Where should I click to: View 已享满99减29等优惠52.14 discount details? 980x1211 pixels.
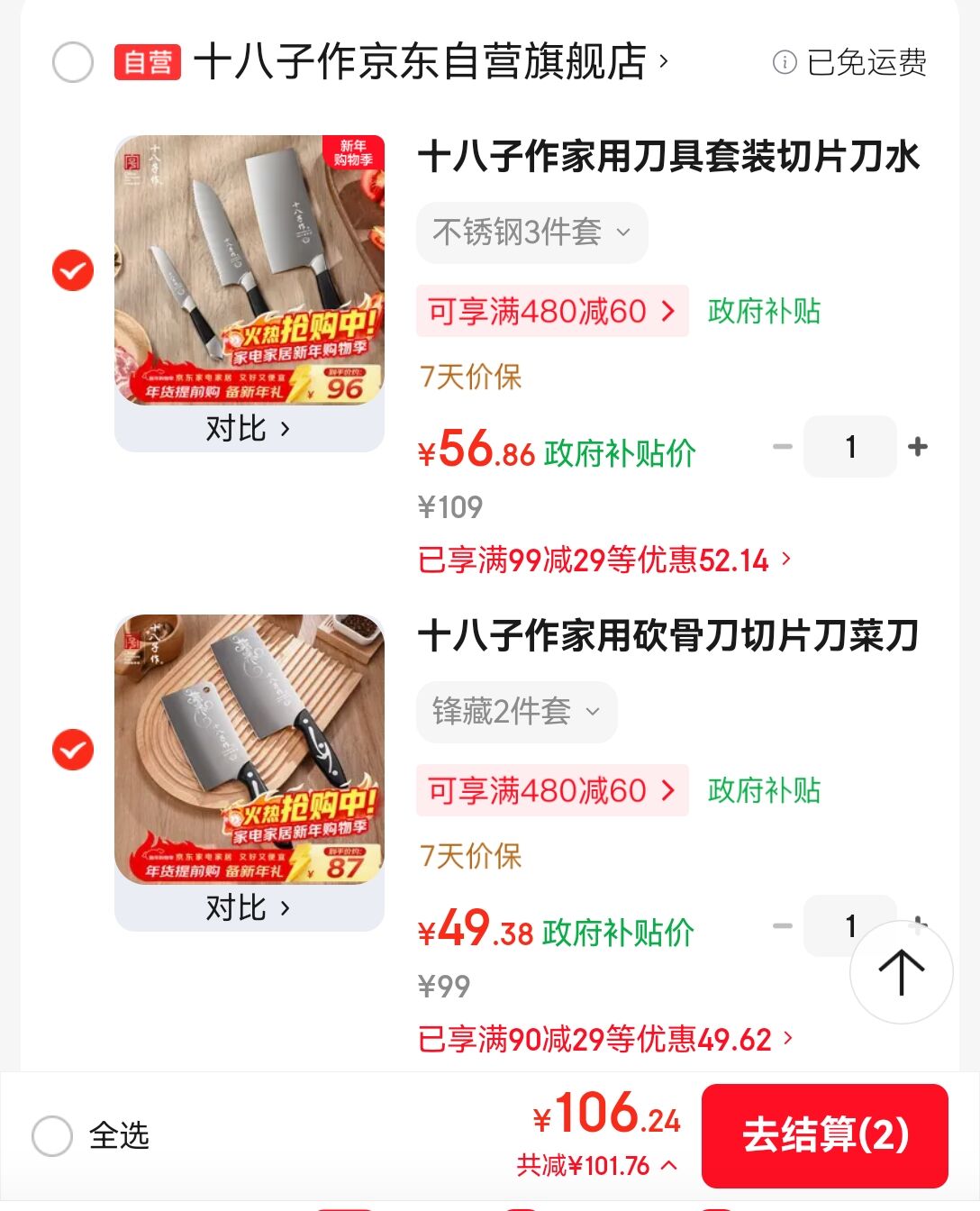pyautogui.click(x=603, y=560)
